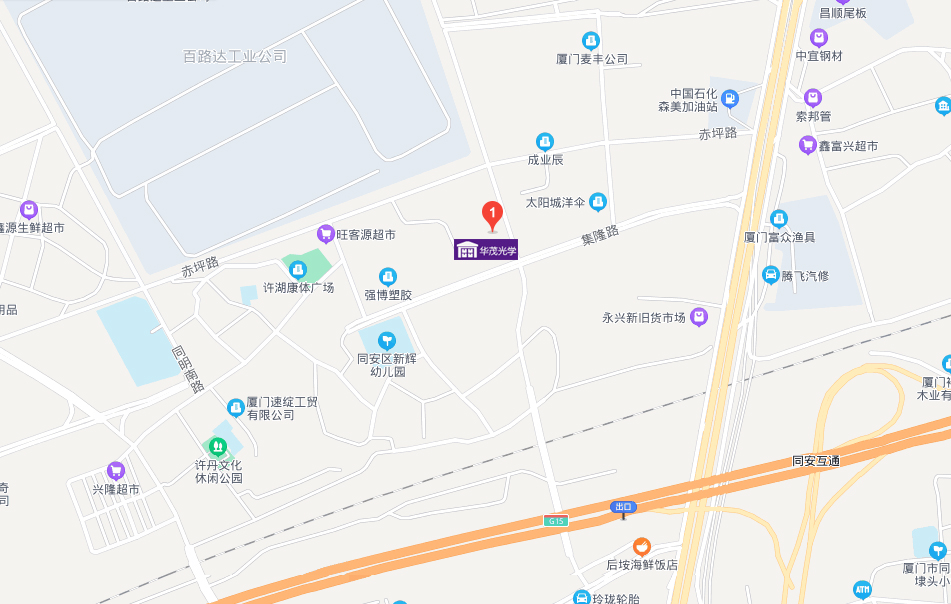Open the 太阳城洋伞 company marker
The height and width of the screenshot is (604, 951).
click(598, 201)
